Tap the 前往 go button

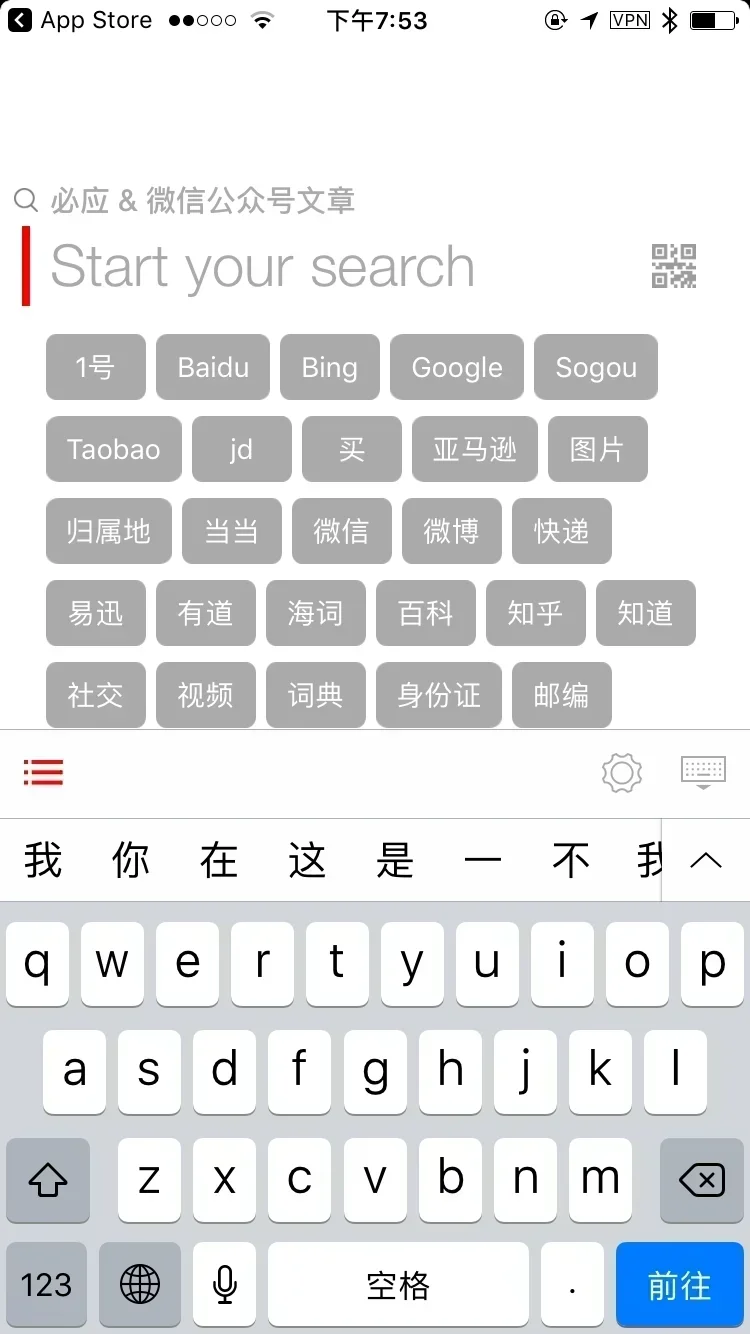click(679, 1285)
